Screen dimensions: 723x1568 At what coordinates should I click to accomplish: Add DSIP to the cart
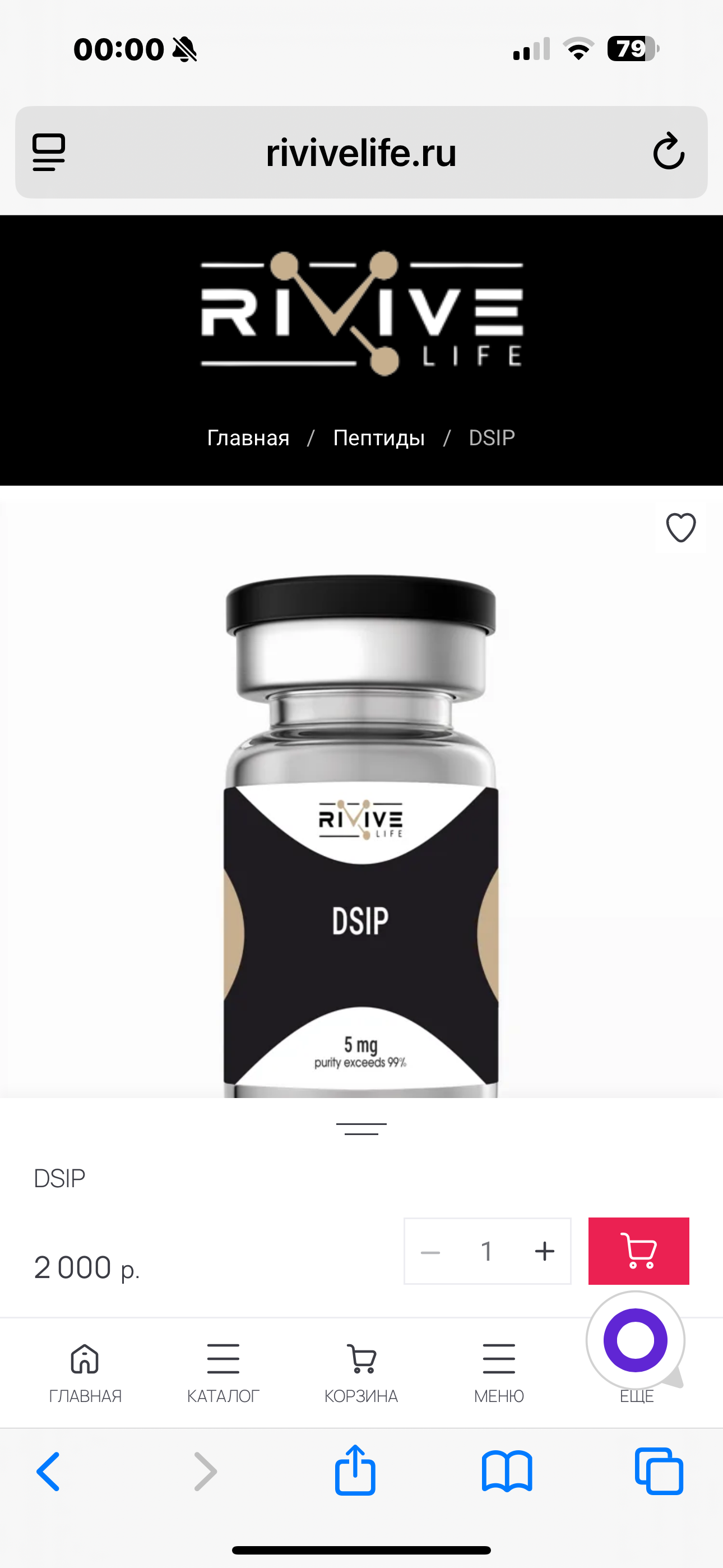point(638,1251)
